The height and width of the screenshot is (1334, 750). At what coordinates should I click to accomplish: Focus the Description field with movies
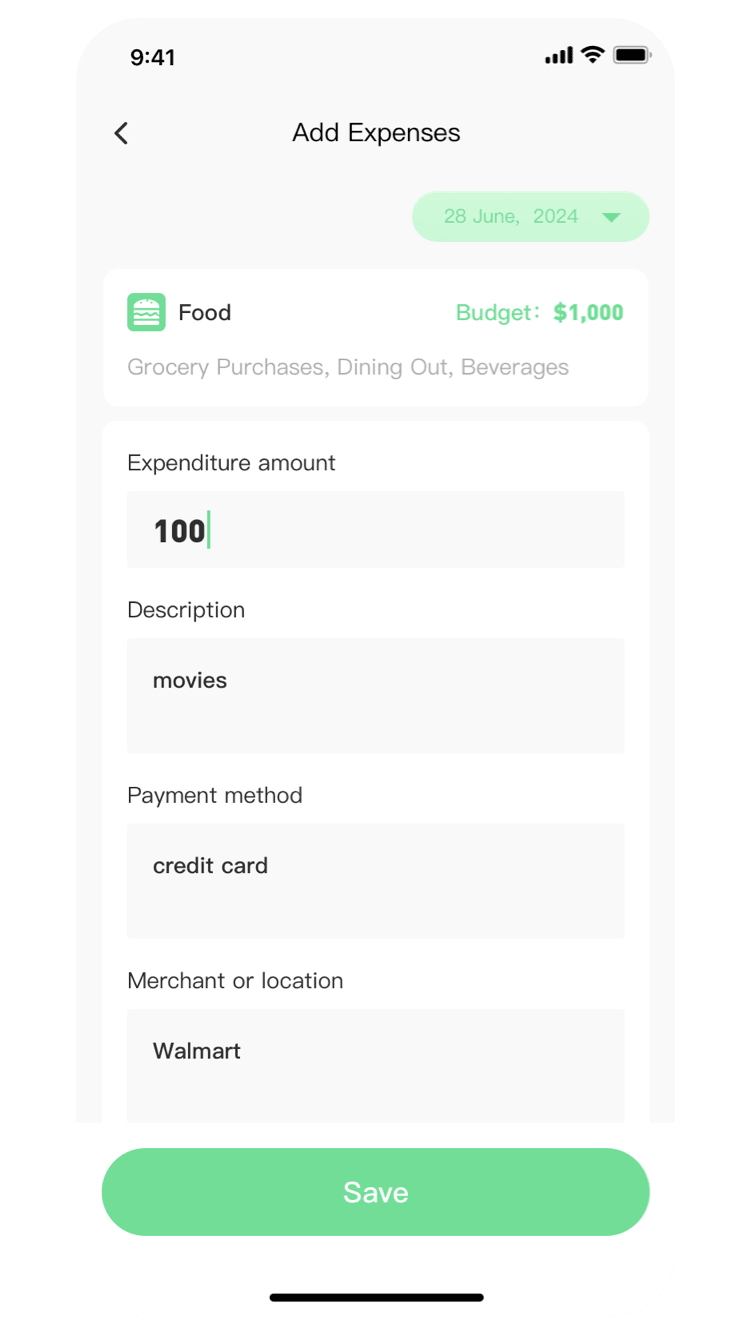375,695
